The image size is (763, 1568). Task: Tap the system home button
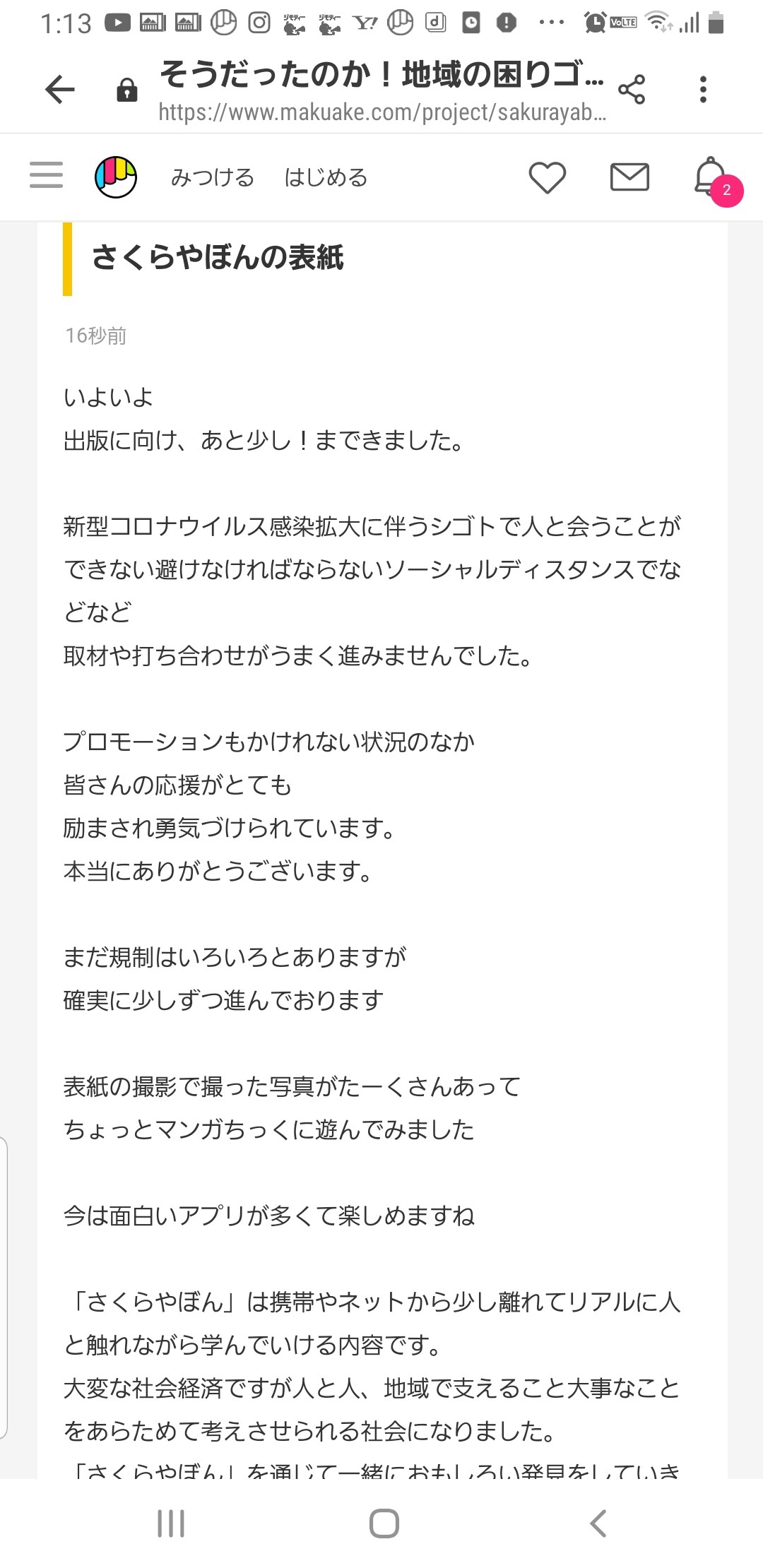tap(384, 1524)
